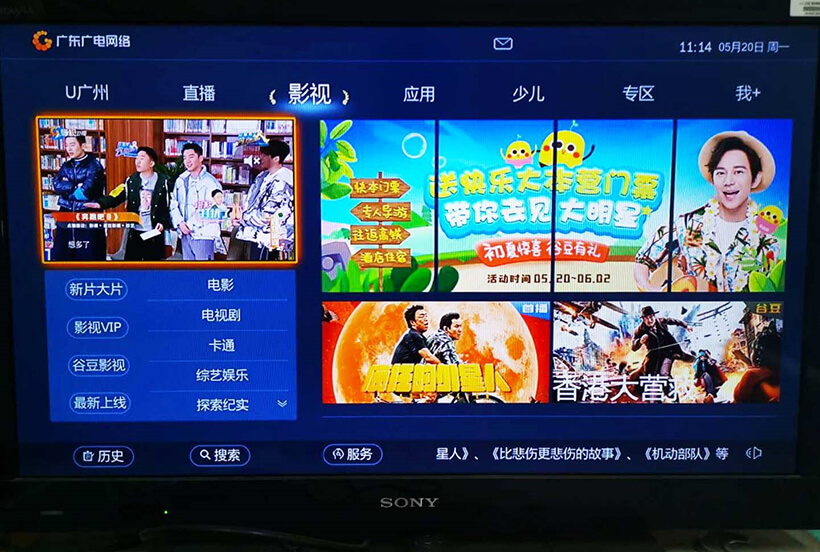820x552 pixels.
Task: Open 历史 viewing history
Action: click(103, 456)
